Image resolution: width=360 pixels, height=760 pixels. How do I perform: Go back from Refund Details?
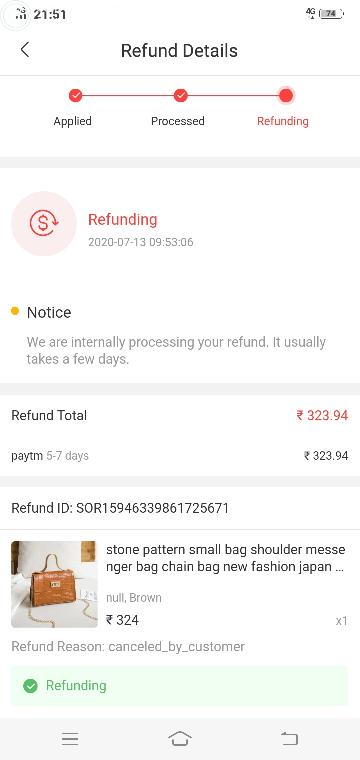coord(25,50)
